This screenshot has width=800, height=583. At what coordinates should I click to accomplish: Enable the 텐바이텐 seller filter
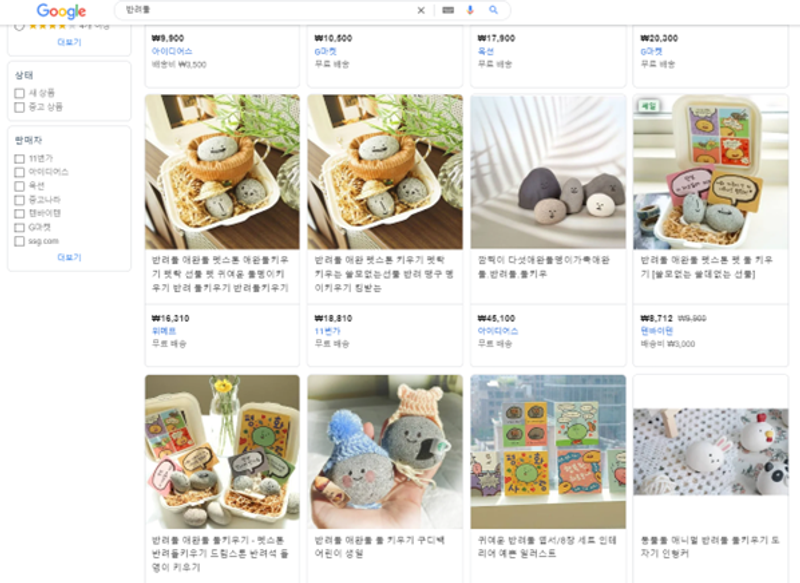click(20, 213)
